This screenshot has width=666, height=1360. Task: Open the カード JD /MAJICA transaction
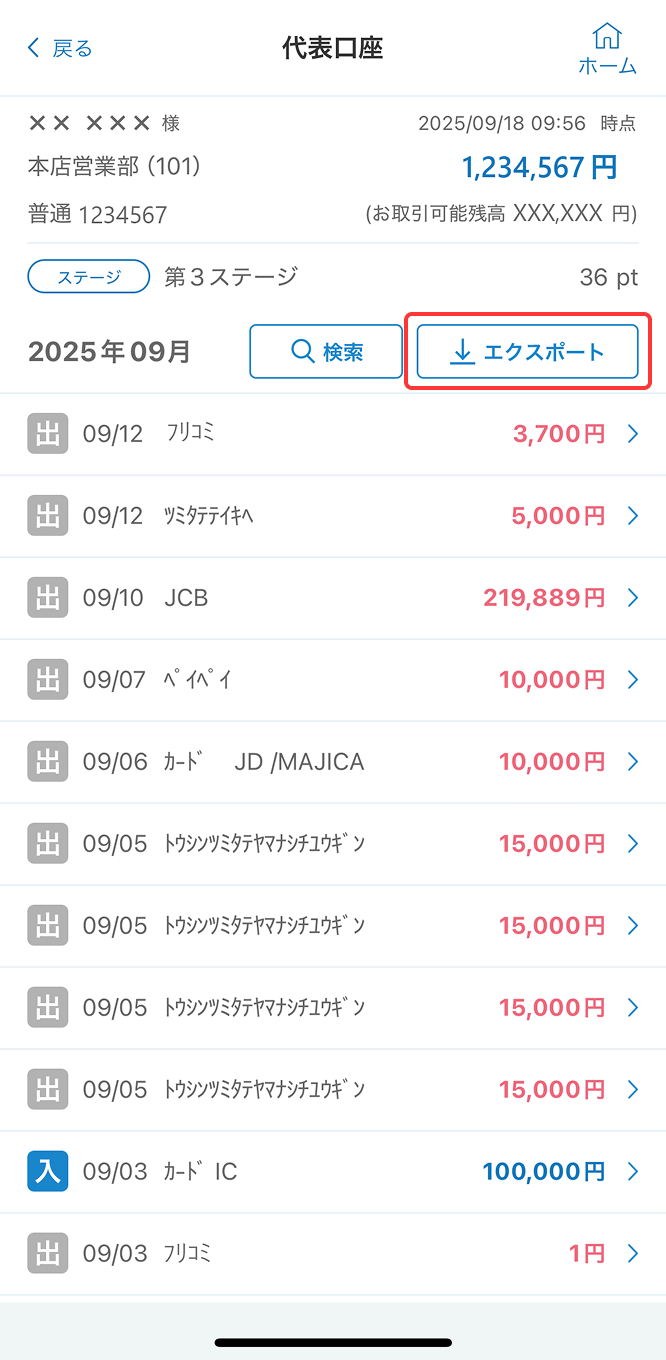pyautogui.click(x=333, y=762)
